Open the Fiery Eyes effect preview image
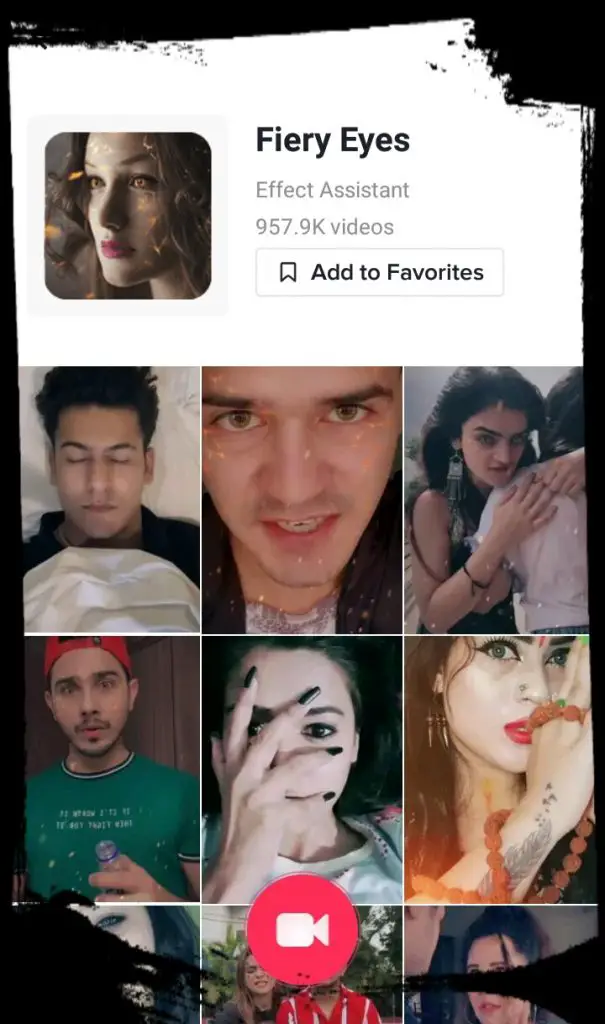The height and width of the screenshot is (1024, 605). (x=128, y=216)
